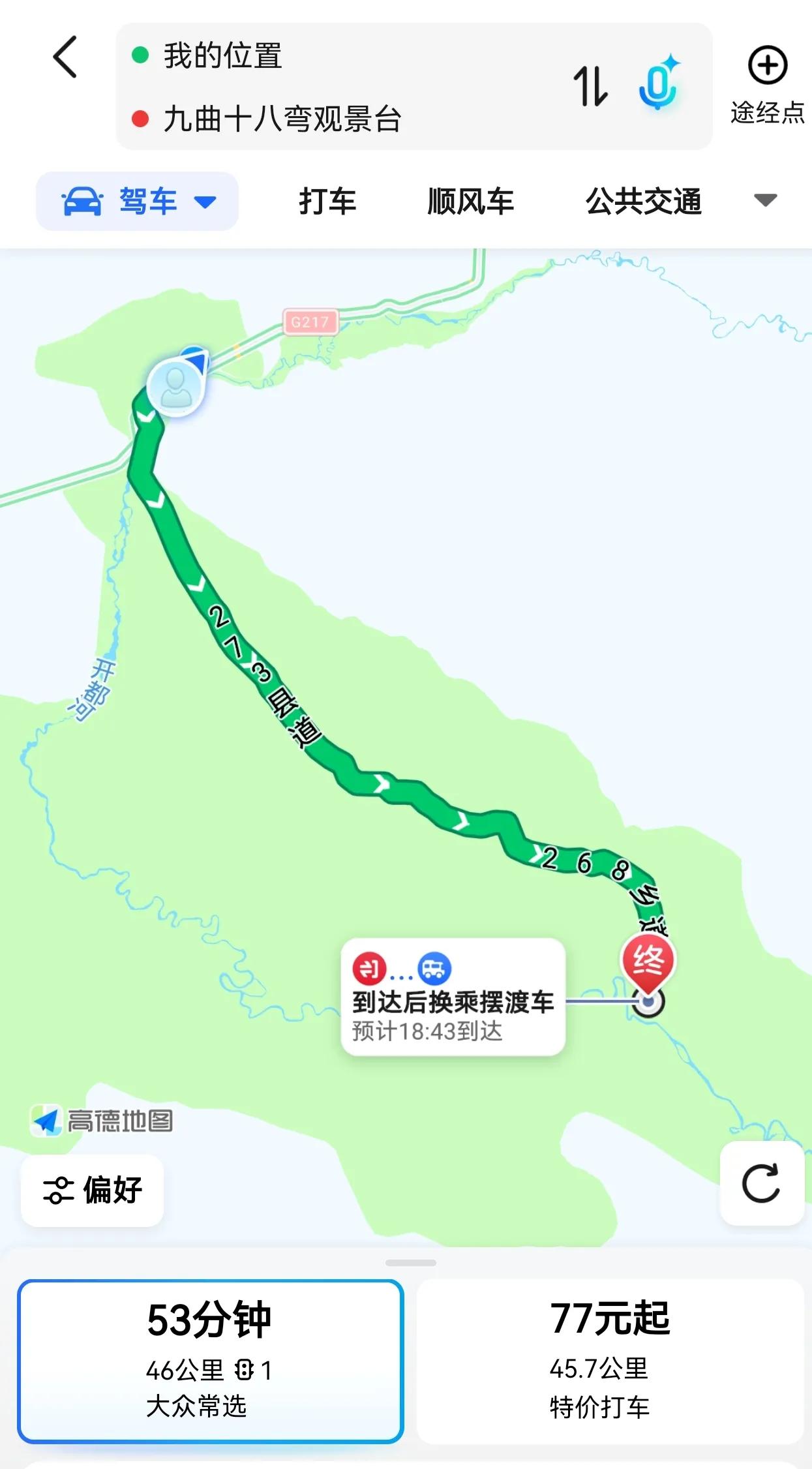Switch to the 顺风车 tab

coord(470,201)
